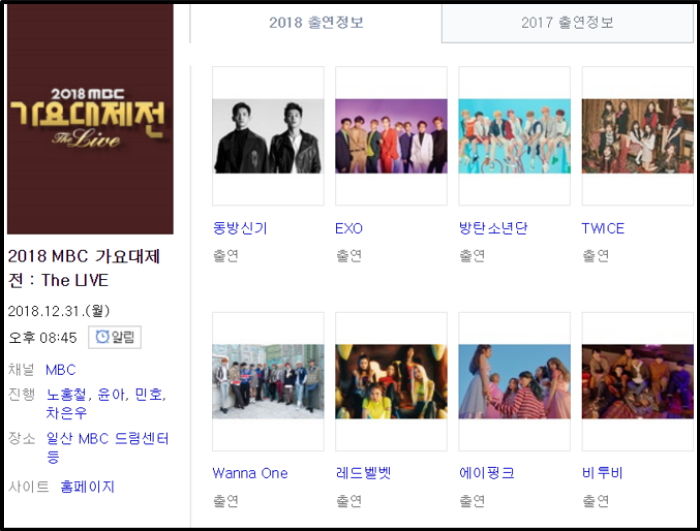The width and height of the screenshot is (700, 531).
Task: Open host 민호's profile link
Action: pos(149,393)
